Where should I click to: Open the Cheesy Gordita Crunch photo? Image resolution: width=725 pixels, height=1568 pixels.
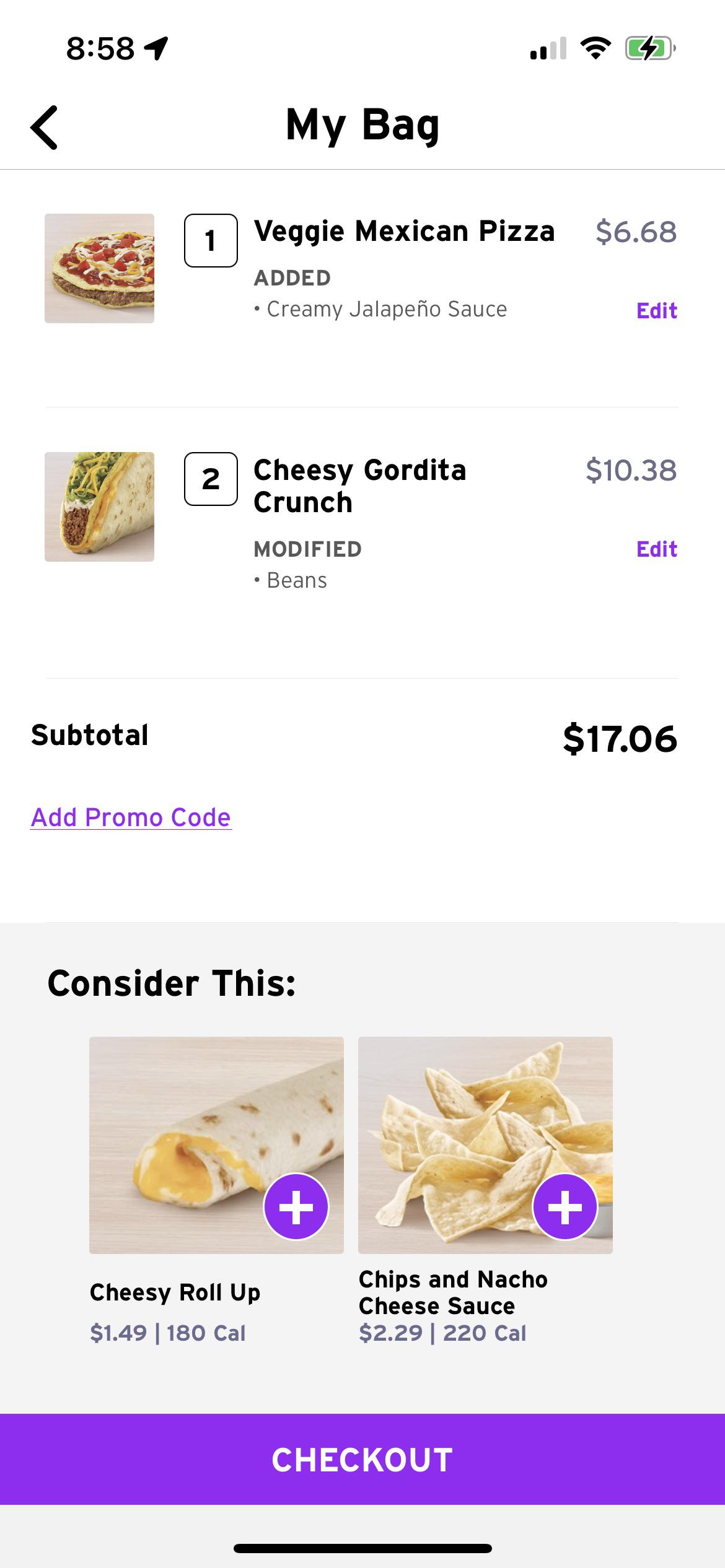(99, 507)
